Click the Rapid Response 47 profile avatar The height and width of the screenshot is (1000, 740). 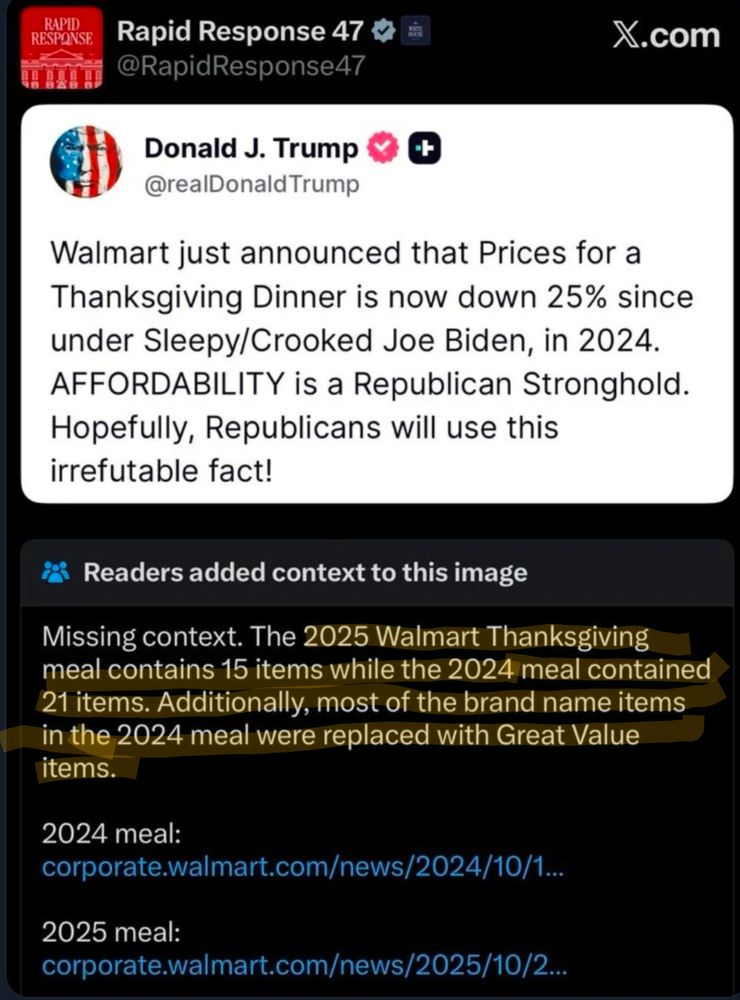60,46
